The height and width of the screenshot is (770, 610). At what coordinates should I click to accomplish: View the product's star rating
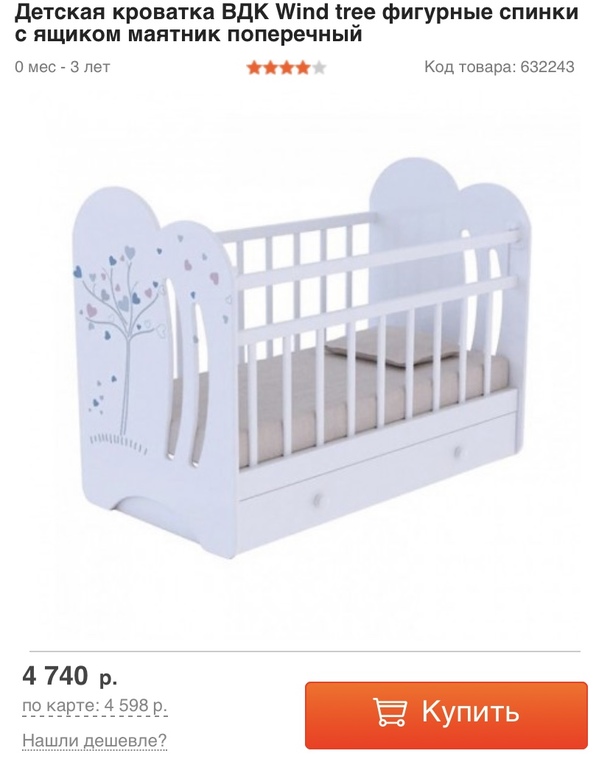tap(286, 68)
